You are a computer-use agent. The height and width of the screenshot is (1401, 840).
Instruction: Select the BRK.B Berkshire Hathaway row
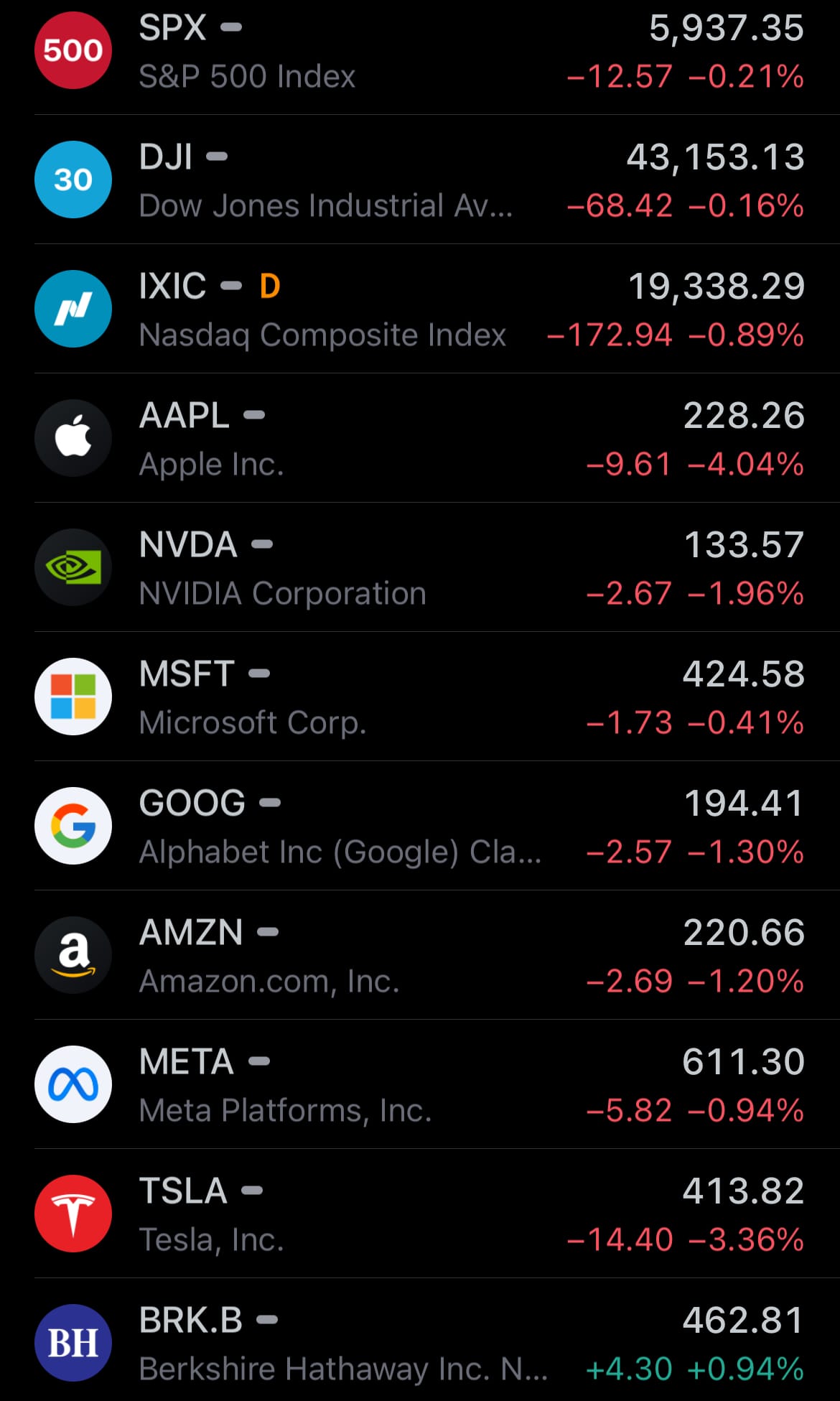420,1340
